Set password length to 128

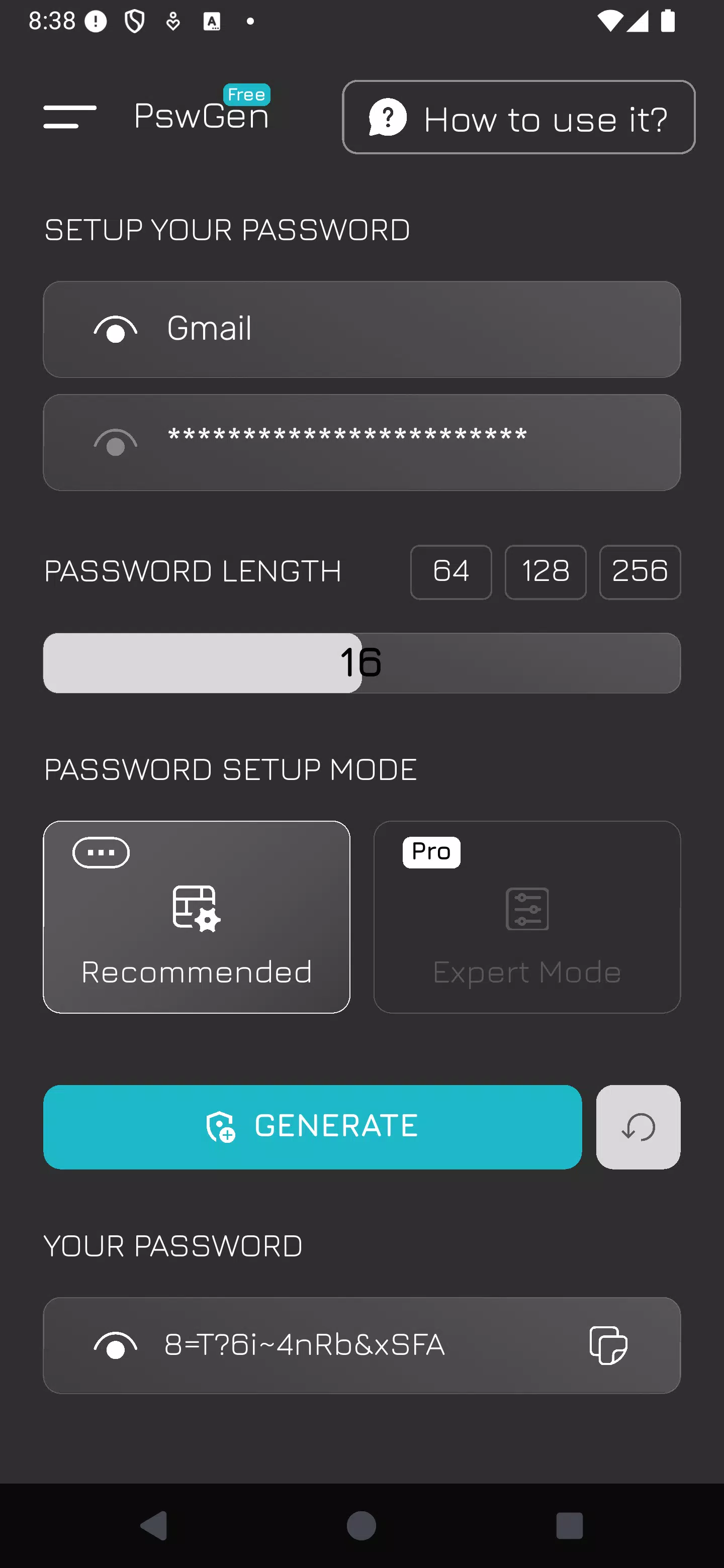[x=545, y=571]
